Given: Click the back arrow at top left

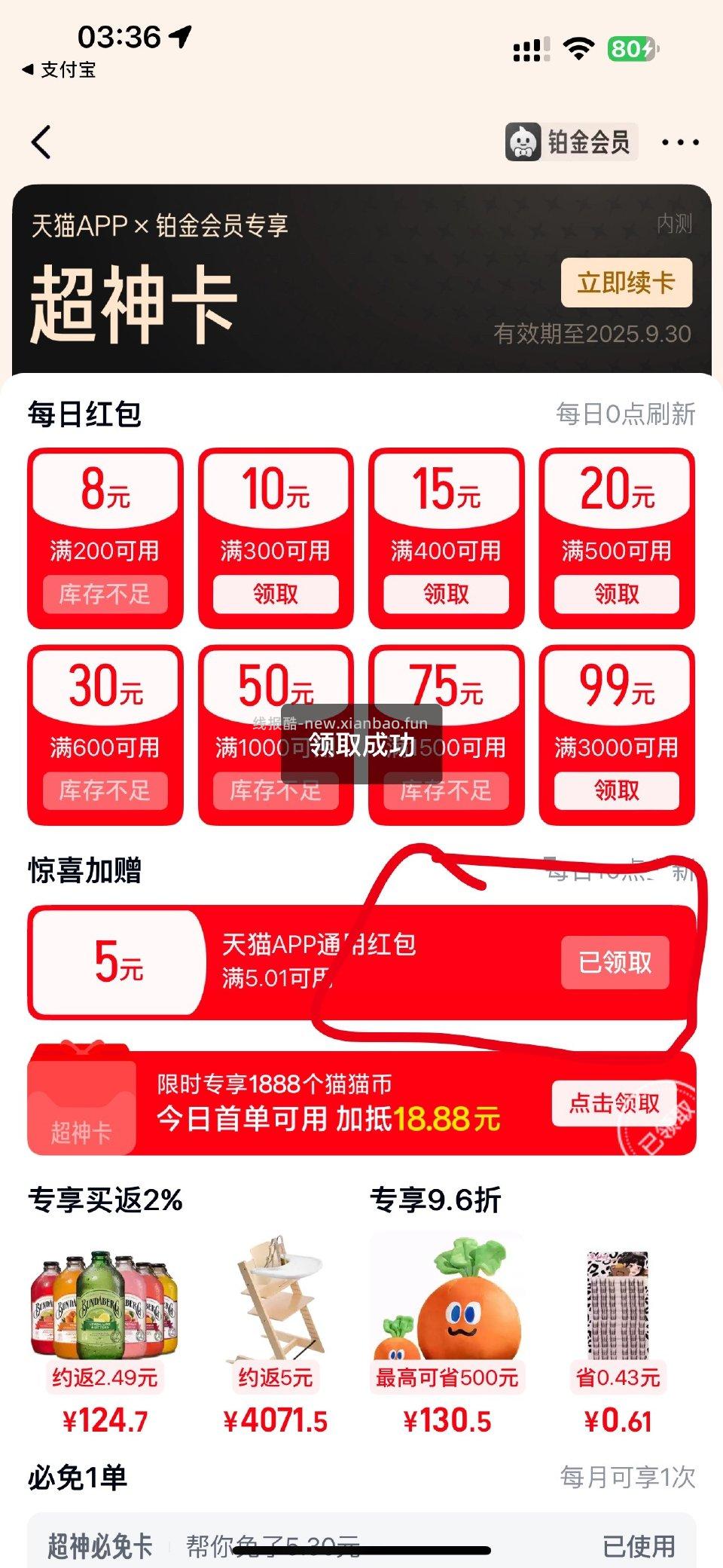Looking at the screenshot, I should pyautogui.click(x=41, y=142).
